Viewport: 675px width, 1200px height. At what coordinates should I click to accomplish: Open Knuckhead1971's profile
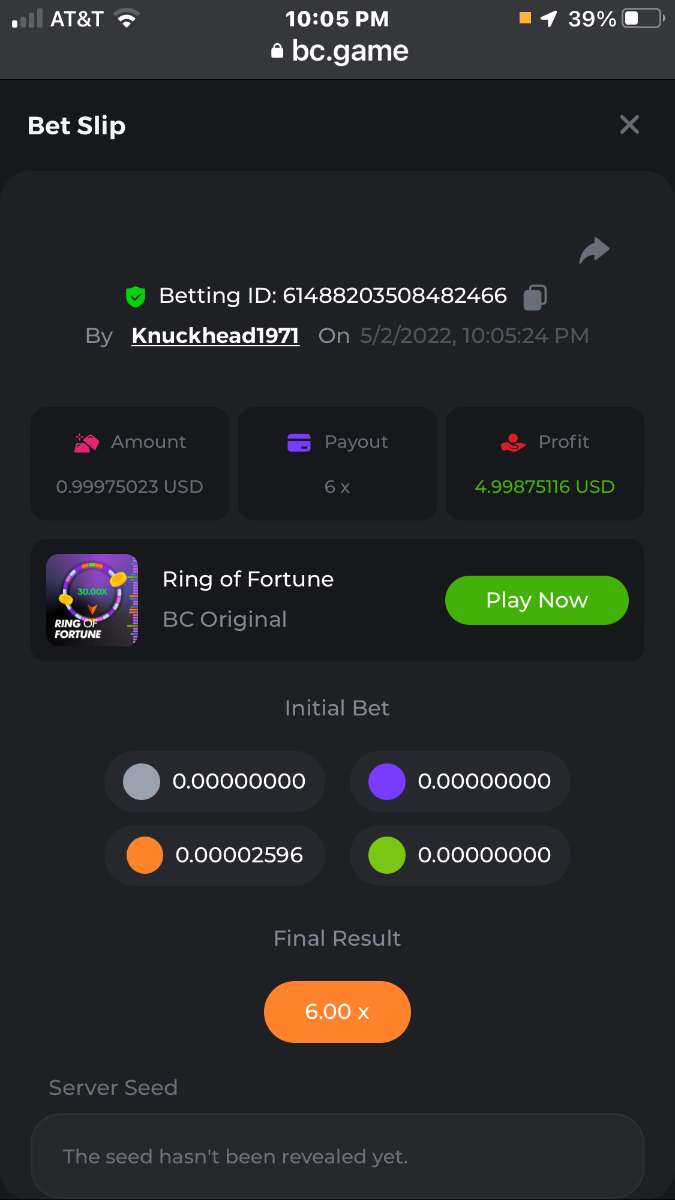[x=215, y=336]
